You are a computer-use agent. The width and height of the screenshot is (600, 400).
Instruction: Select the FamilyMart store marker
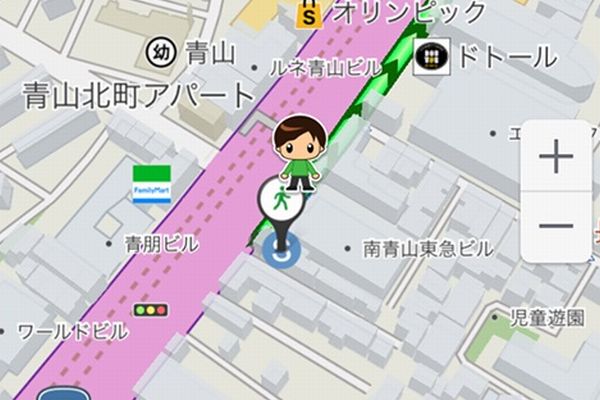151,184
